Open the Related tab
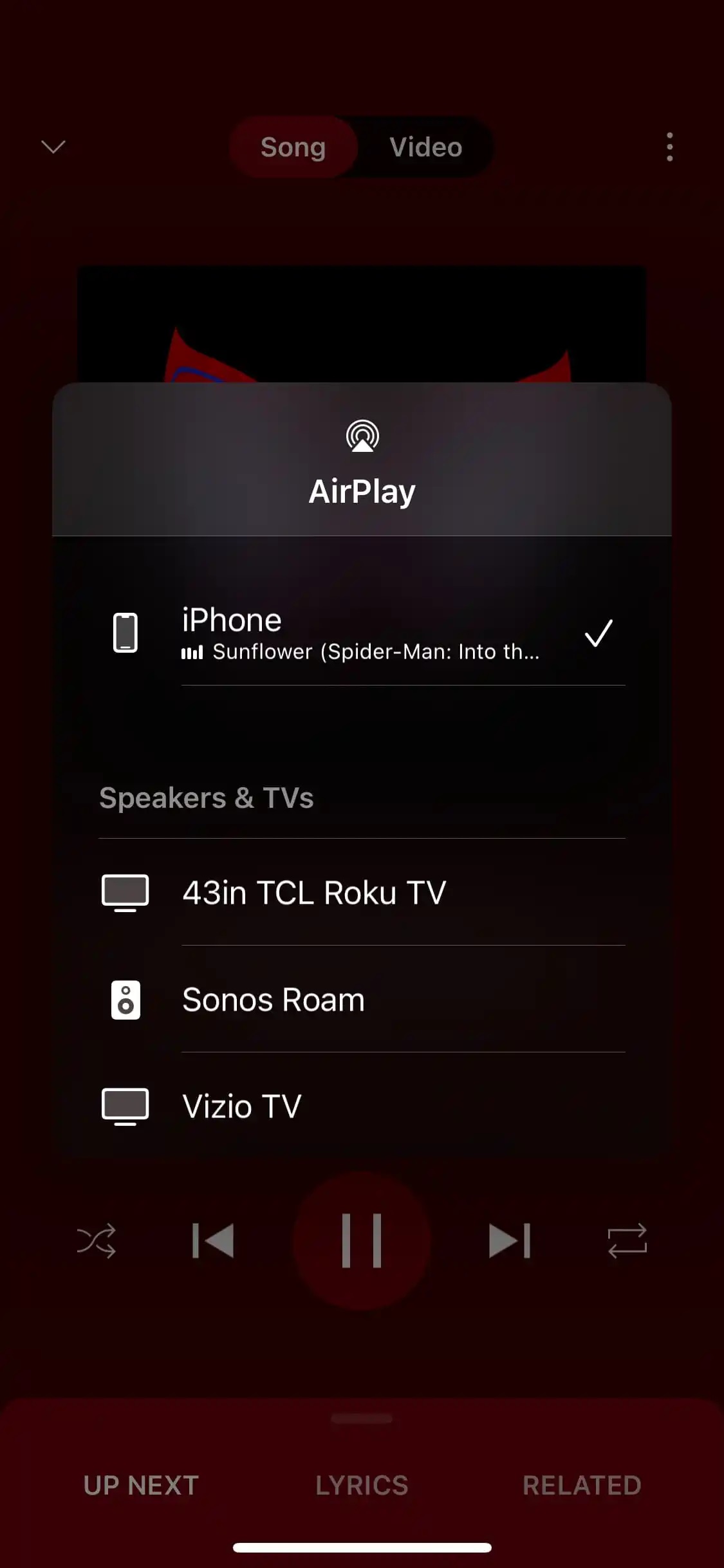The image size is (724, 1568). tap(582, 1486)
